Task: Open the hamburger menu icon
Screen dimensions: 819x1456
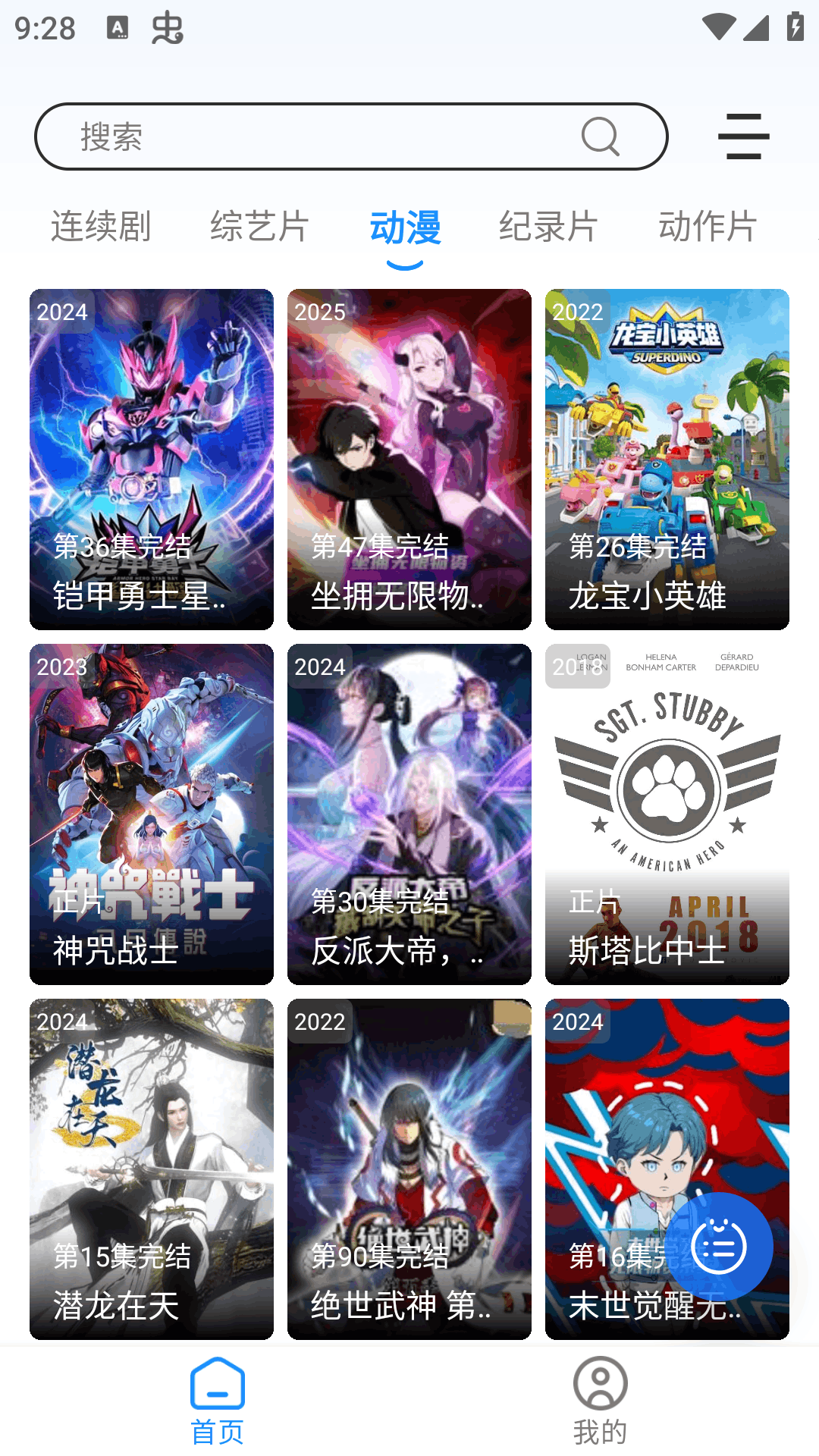Action: coord(743,136)
